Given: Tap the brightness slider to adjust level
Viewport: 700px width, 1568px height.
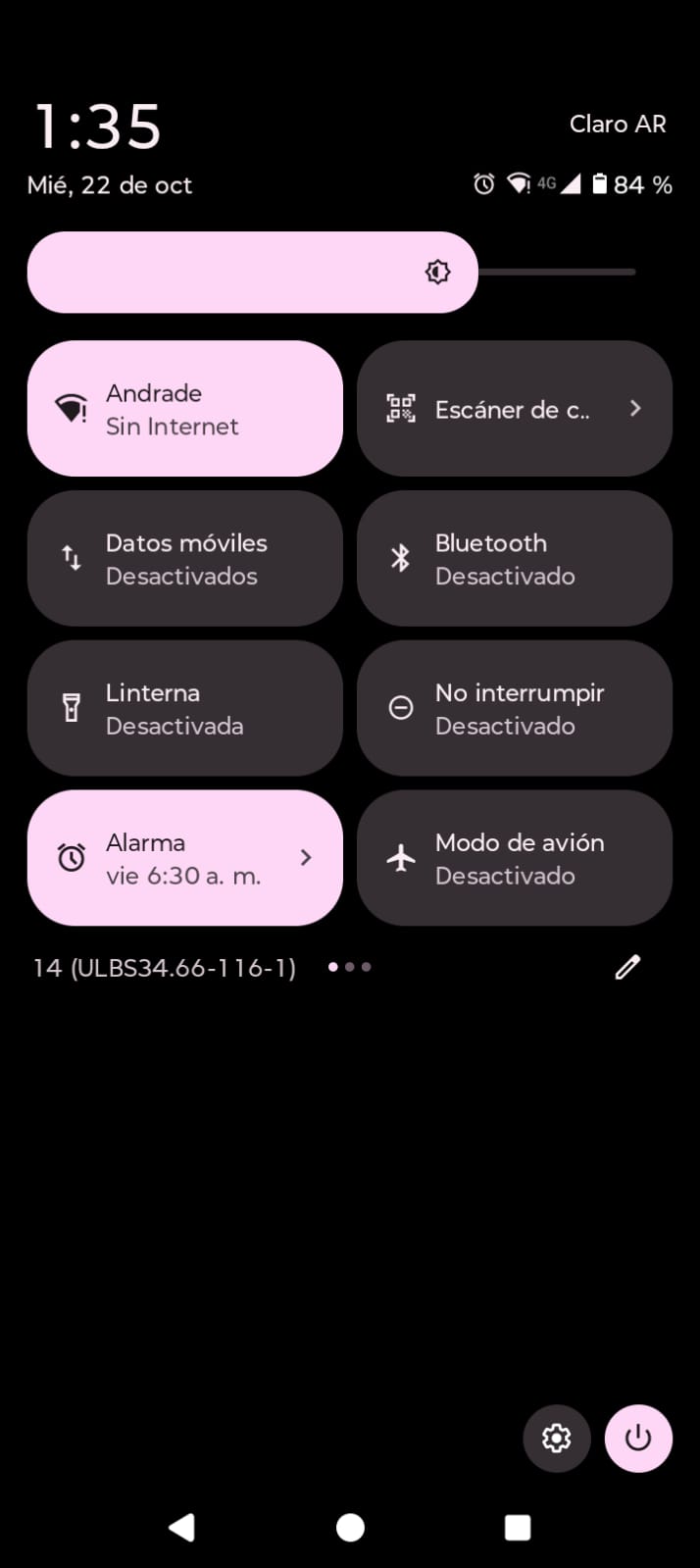Looking at the screenshot, I should (333, 273).
